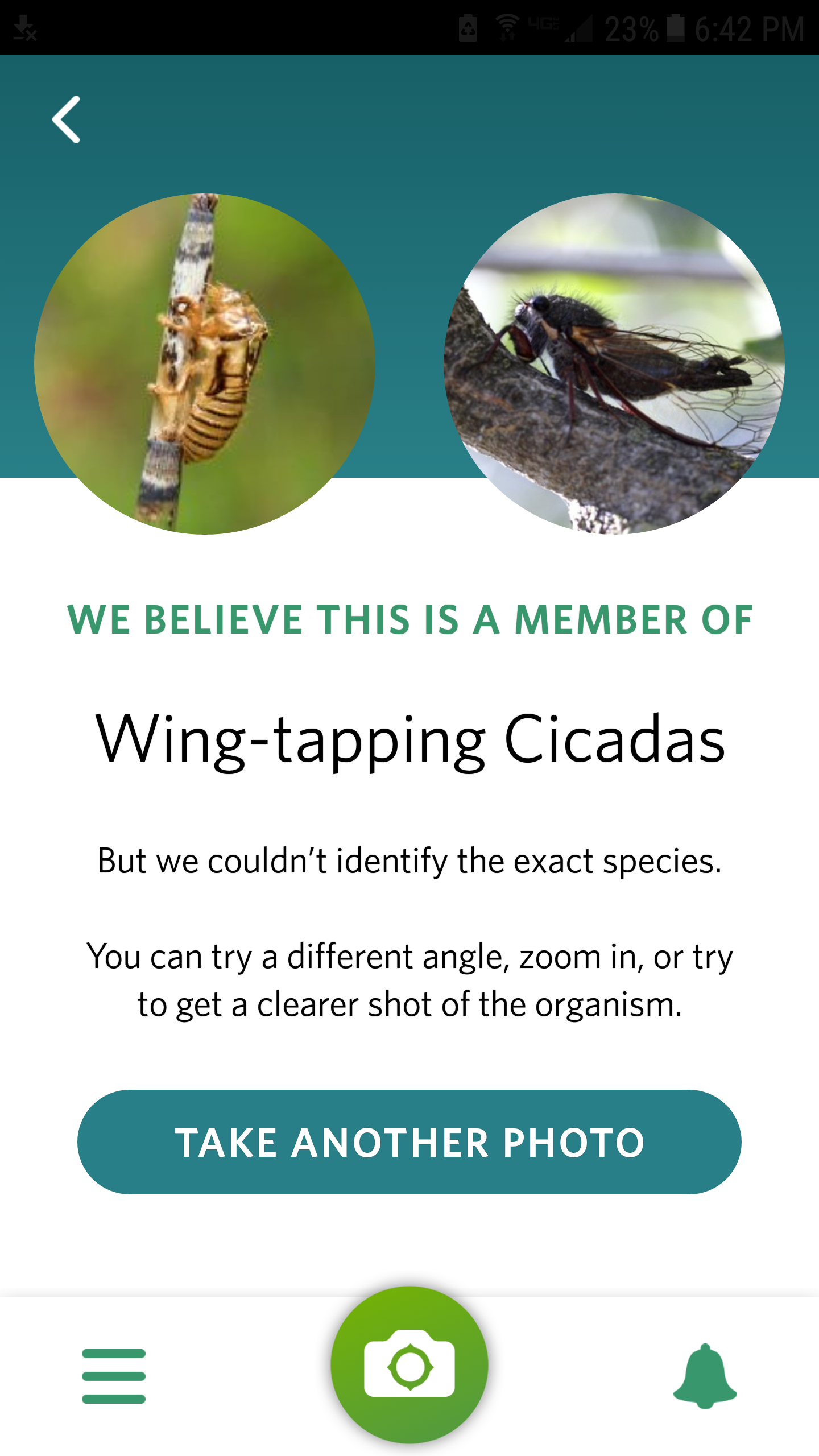
Task: Open the notifications bell
Action: (x=705, y=1375)
